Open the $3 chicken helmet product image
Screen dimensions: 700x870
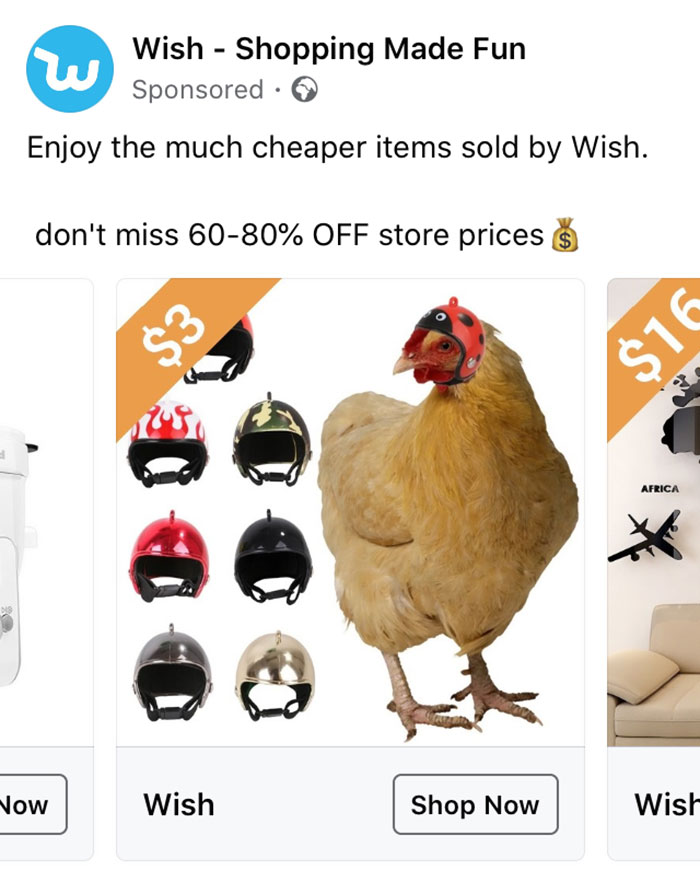350,512
